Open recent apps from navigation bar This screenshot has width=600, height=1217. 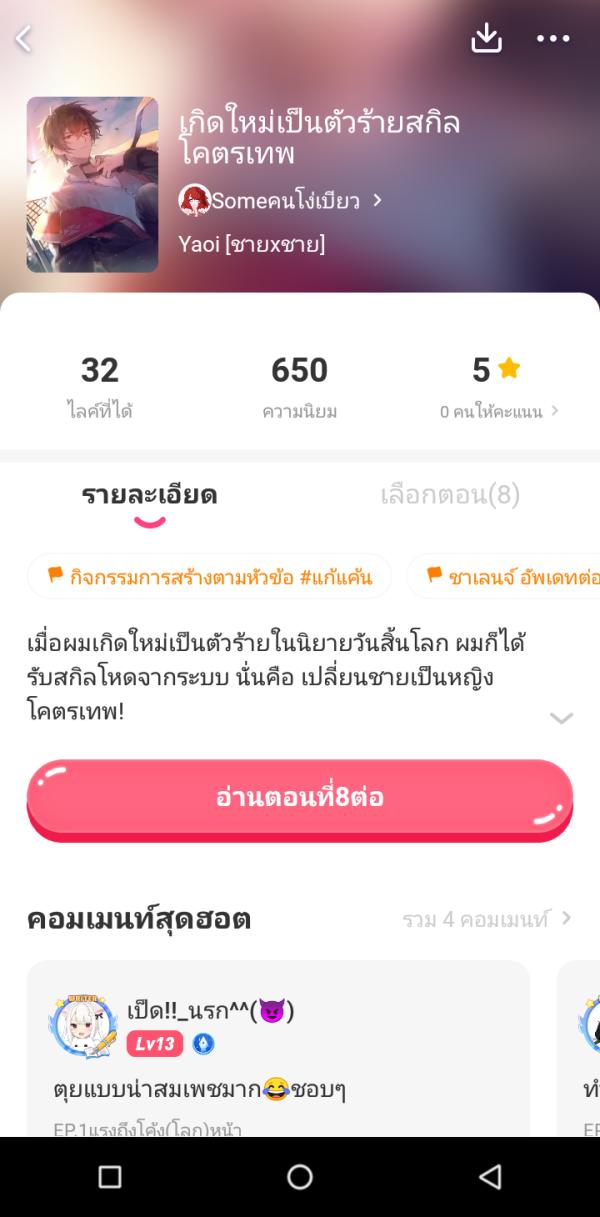pyautogui.click(x=110, y=1177)
